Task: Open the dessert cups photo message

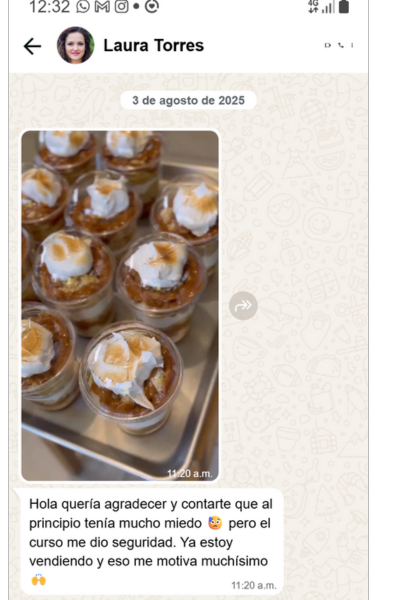Action: click(x=120, y=305)
